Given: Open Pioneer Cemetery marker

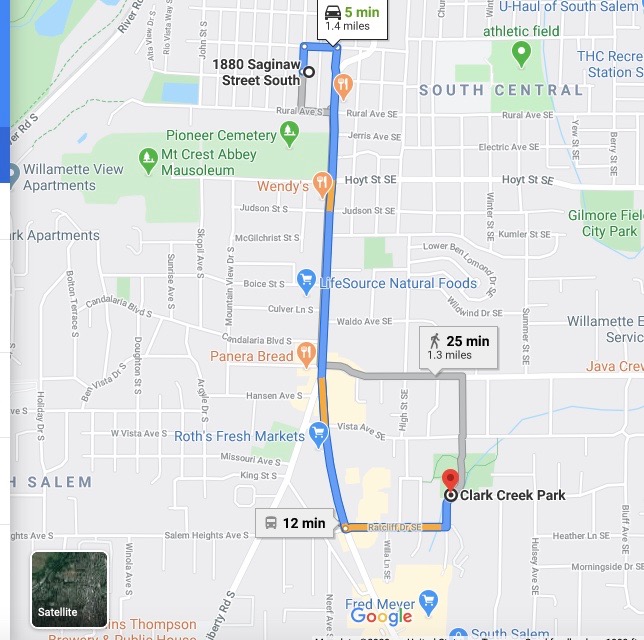Looking at the screenshot, I should [x=289, y=131].
